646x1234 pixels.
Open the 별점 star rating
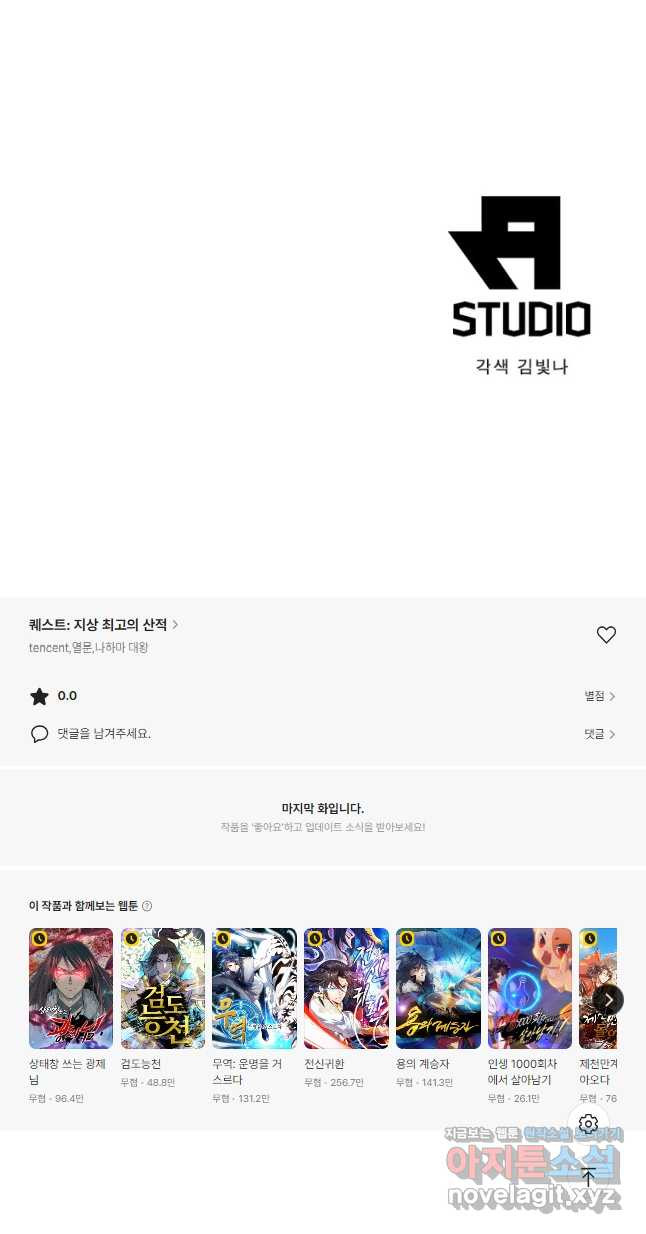pos(600,696)
